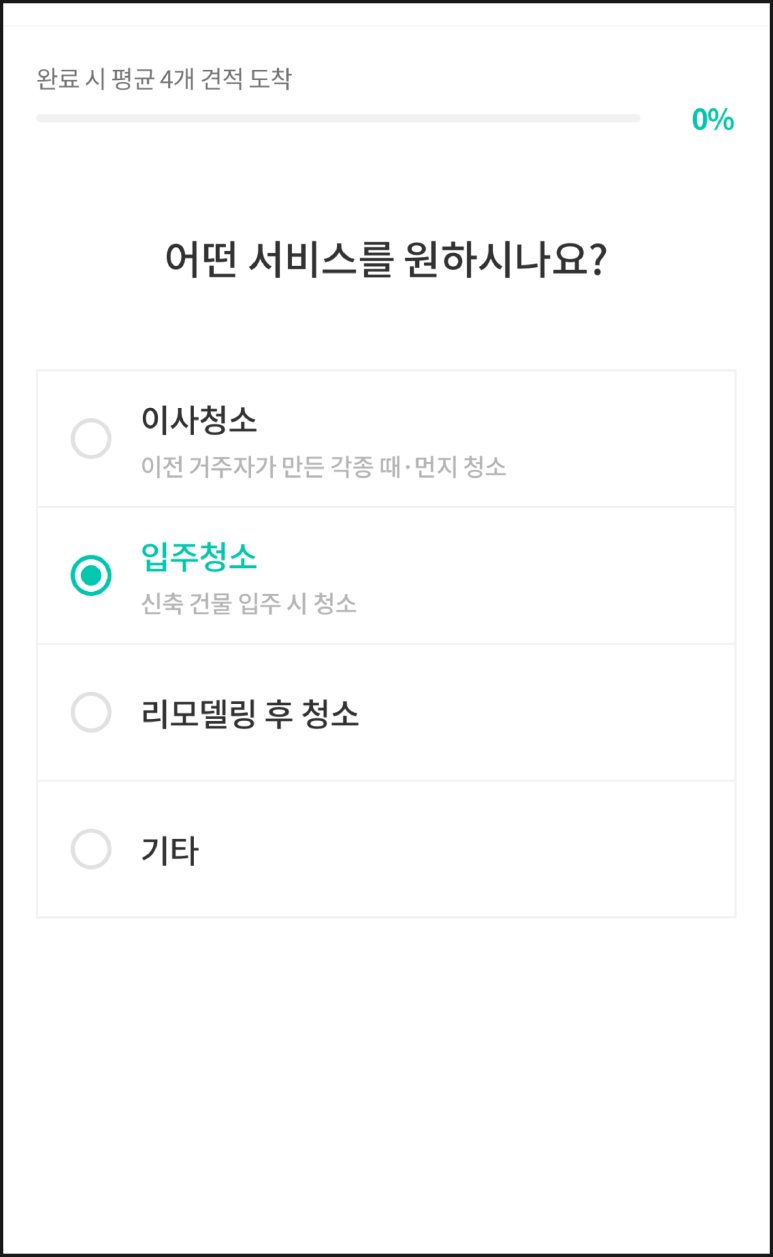Select the 리모델링 후 청소 radio button
The image size is (773, 1257).
coord(91,712)
